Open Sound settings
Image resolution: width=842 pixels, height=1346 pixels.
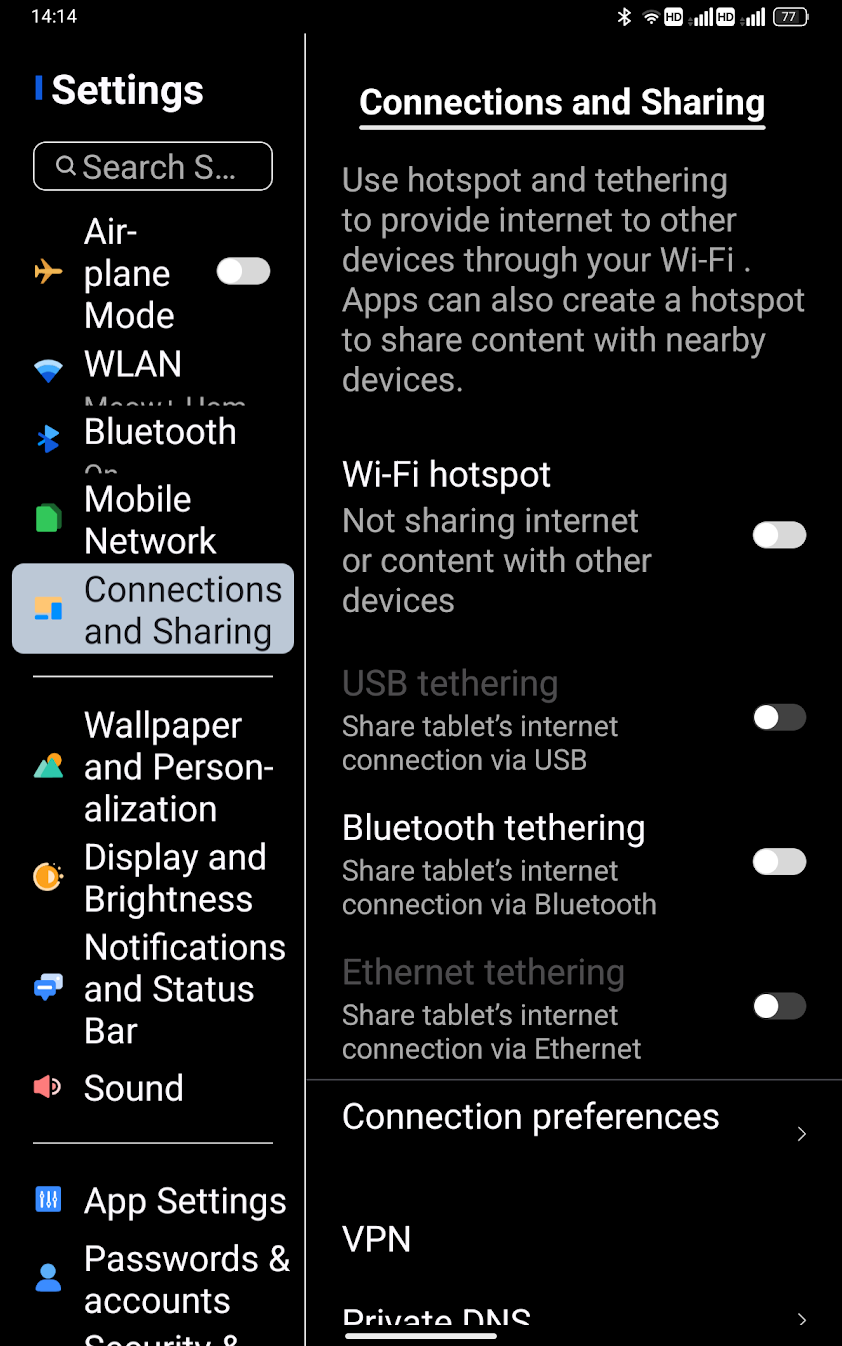(134, 1088)
